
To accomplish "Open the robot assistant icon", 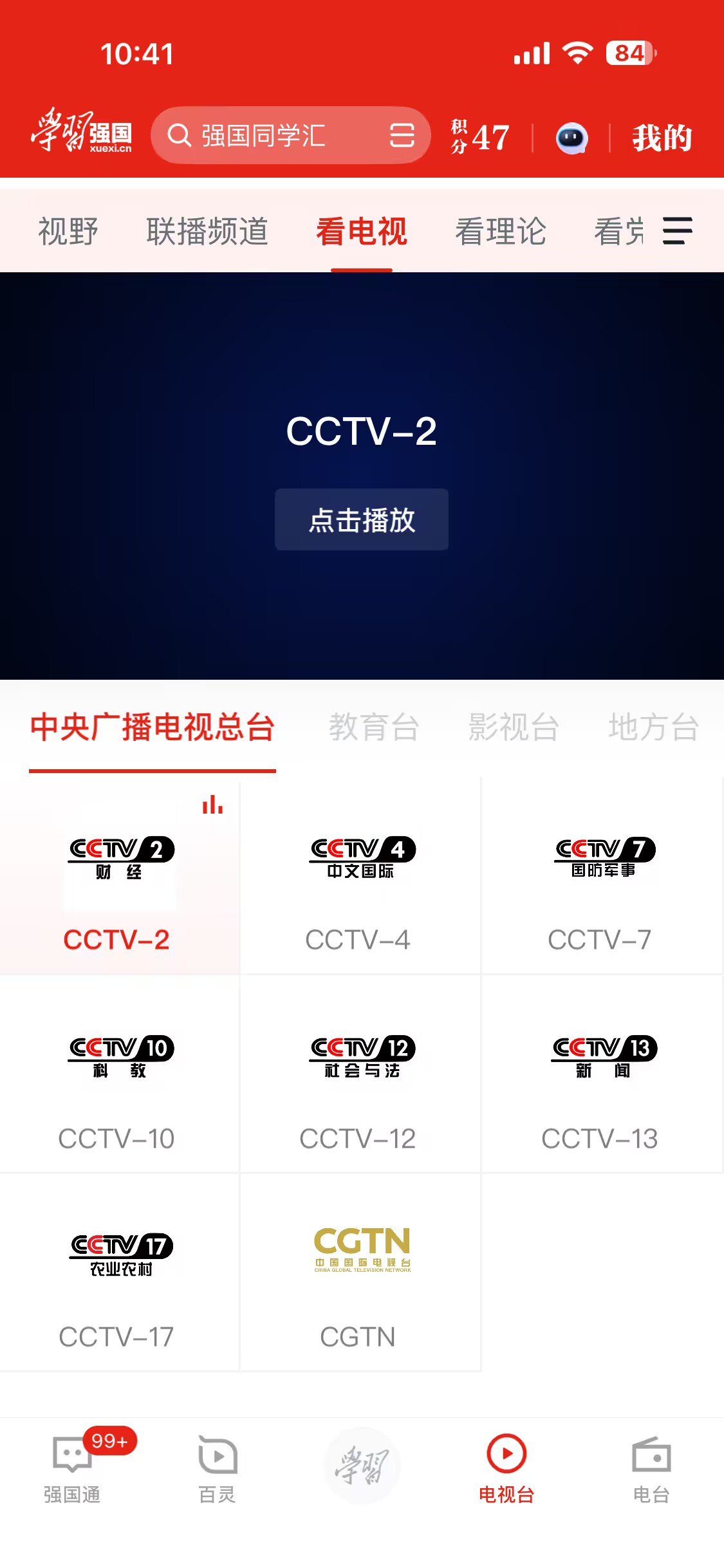I will (571, 138).
